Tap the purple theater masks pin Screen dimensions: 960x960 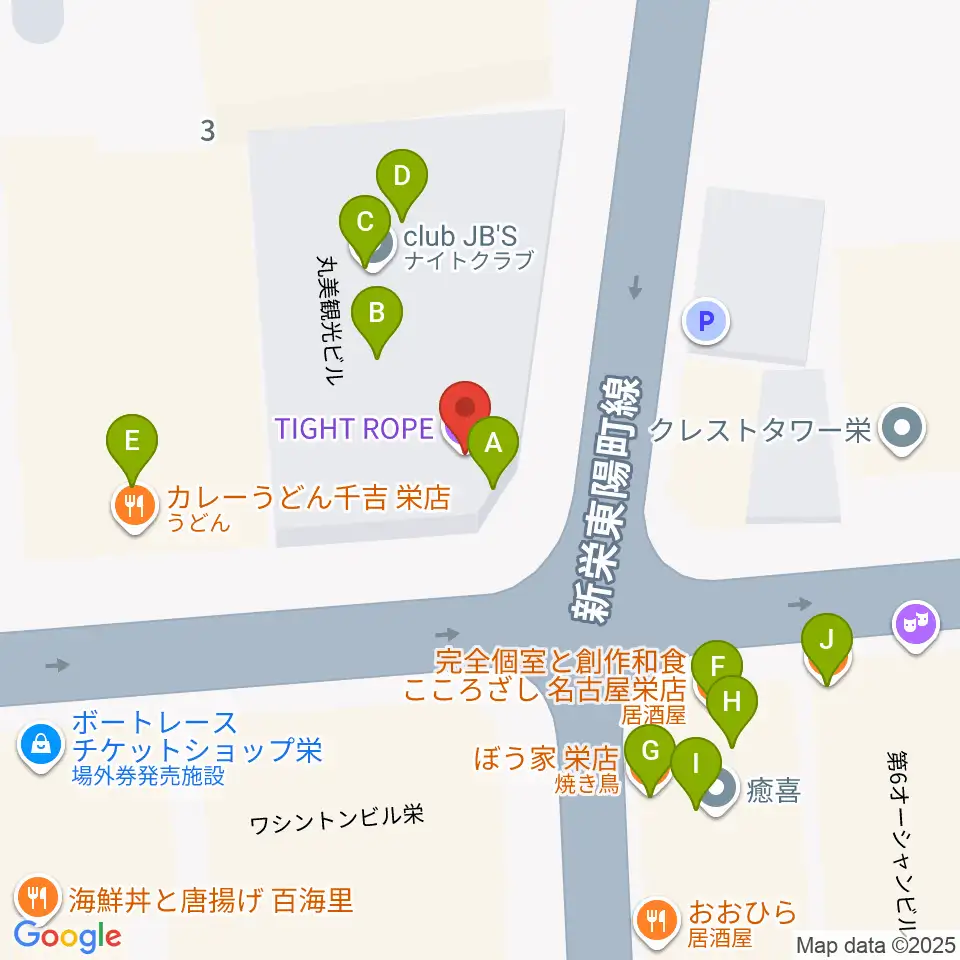click(916, 626)
